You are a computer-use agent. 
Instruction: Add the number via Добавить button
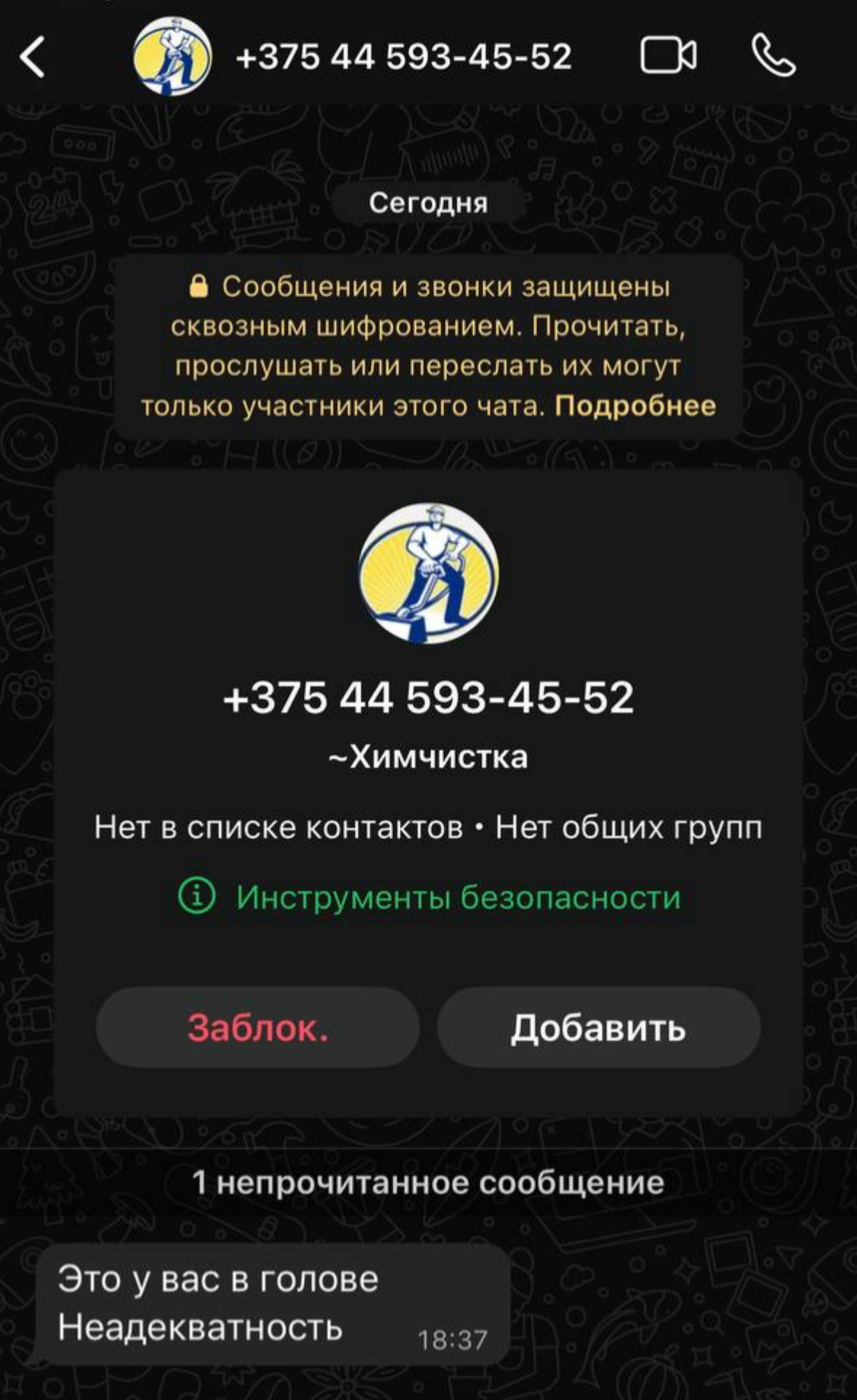point(598,1027)
